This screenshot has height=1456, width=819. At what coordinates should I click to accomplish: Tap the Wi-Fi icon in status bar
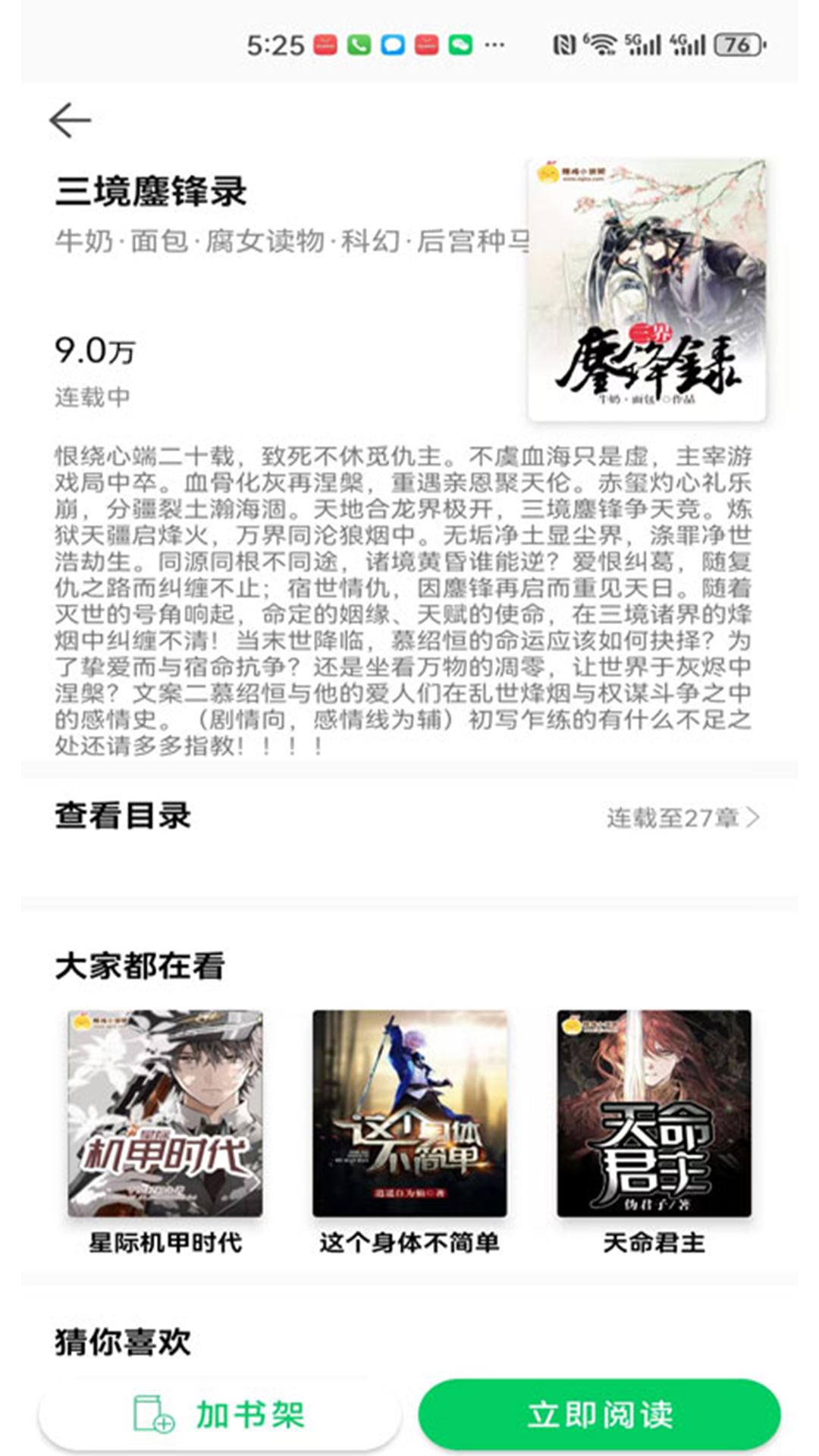pyautogui.click(x=601, y=44)
